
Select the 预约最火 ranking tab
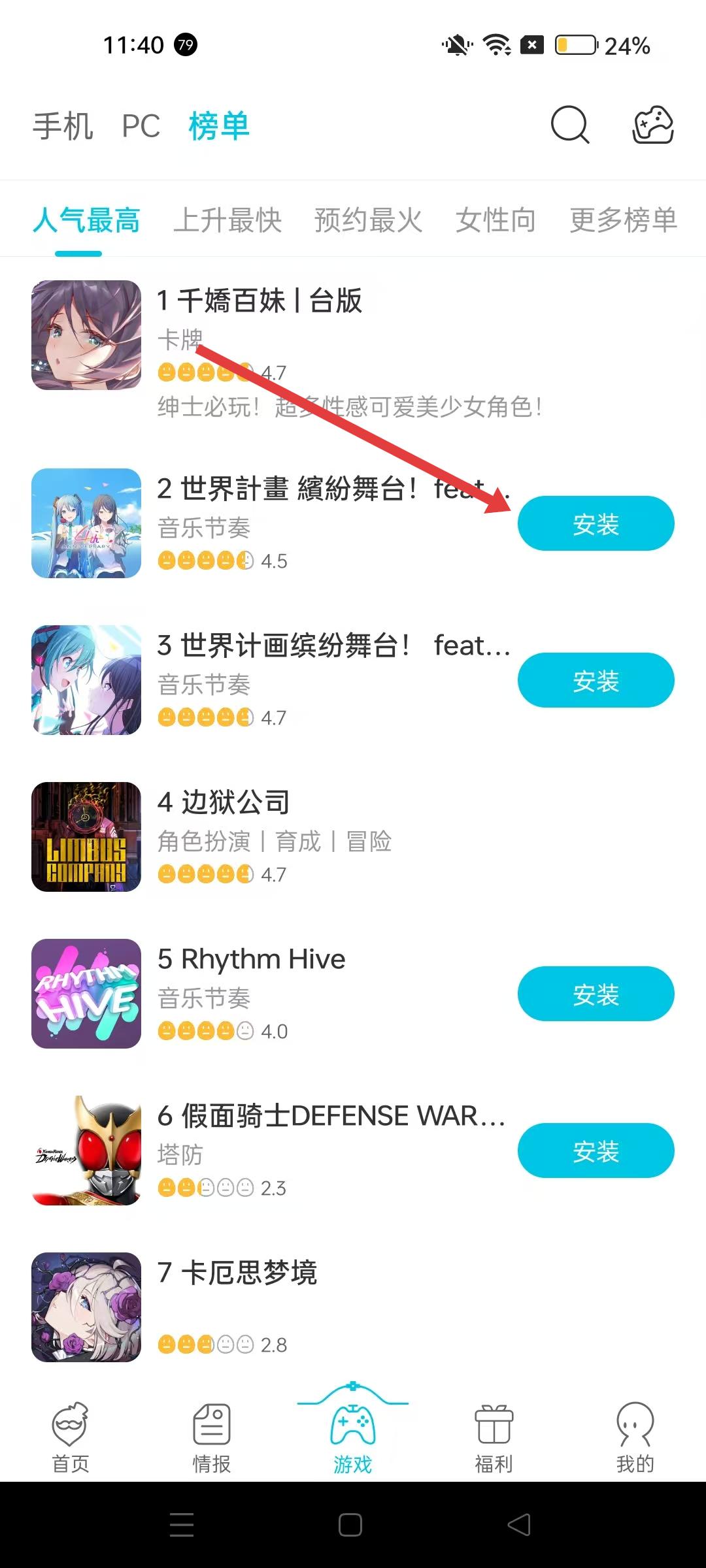(368, 220)
